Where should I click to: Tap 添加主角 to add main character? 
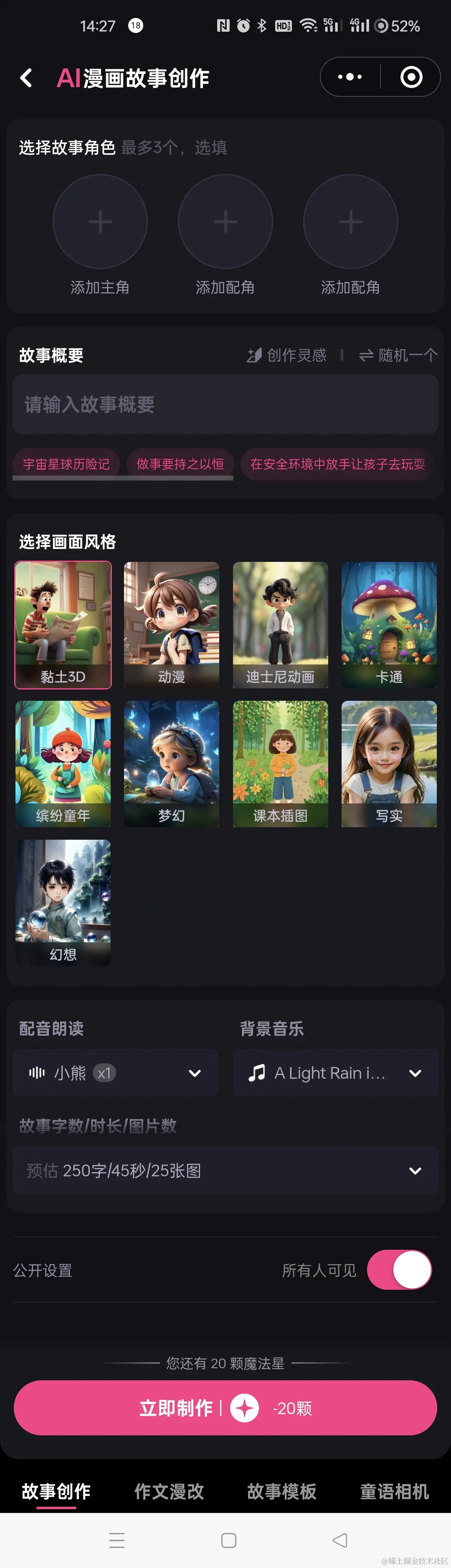tap(100, 221)
